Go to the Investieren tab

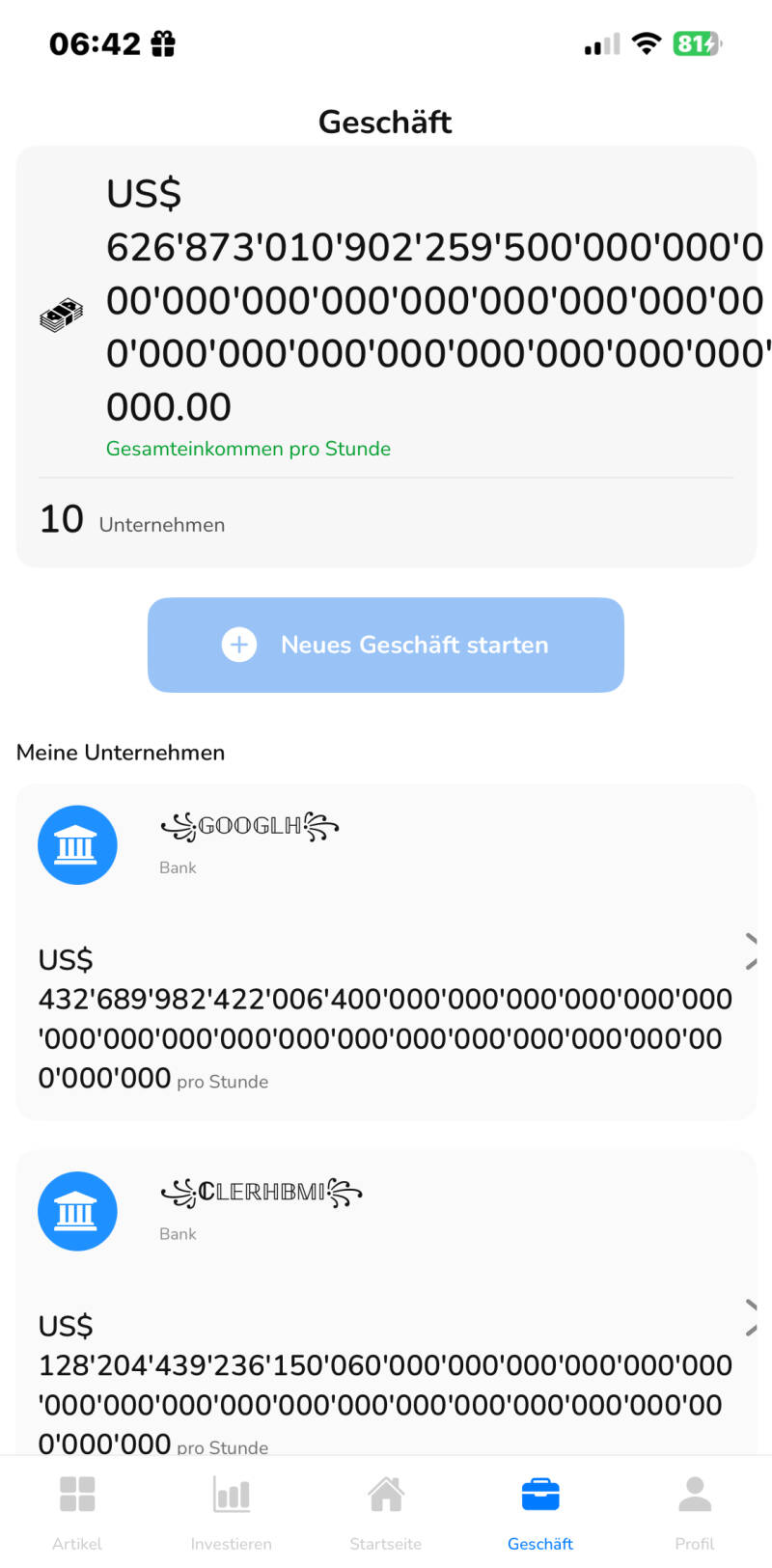click(x=232, y=1512)
